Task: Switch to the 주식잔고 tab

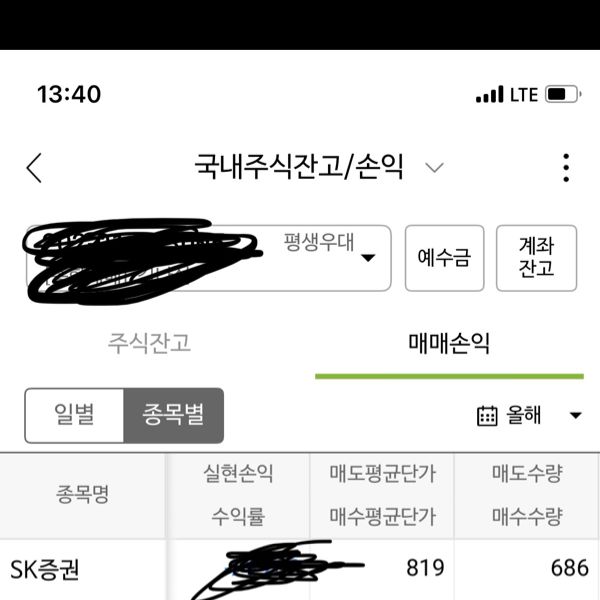Action: pyautogui.click(x=149, y=343)
